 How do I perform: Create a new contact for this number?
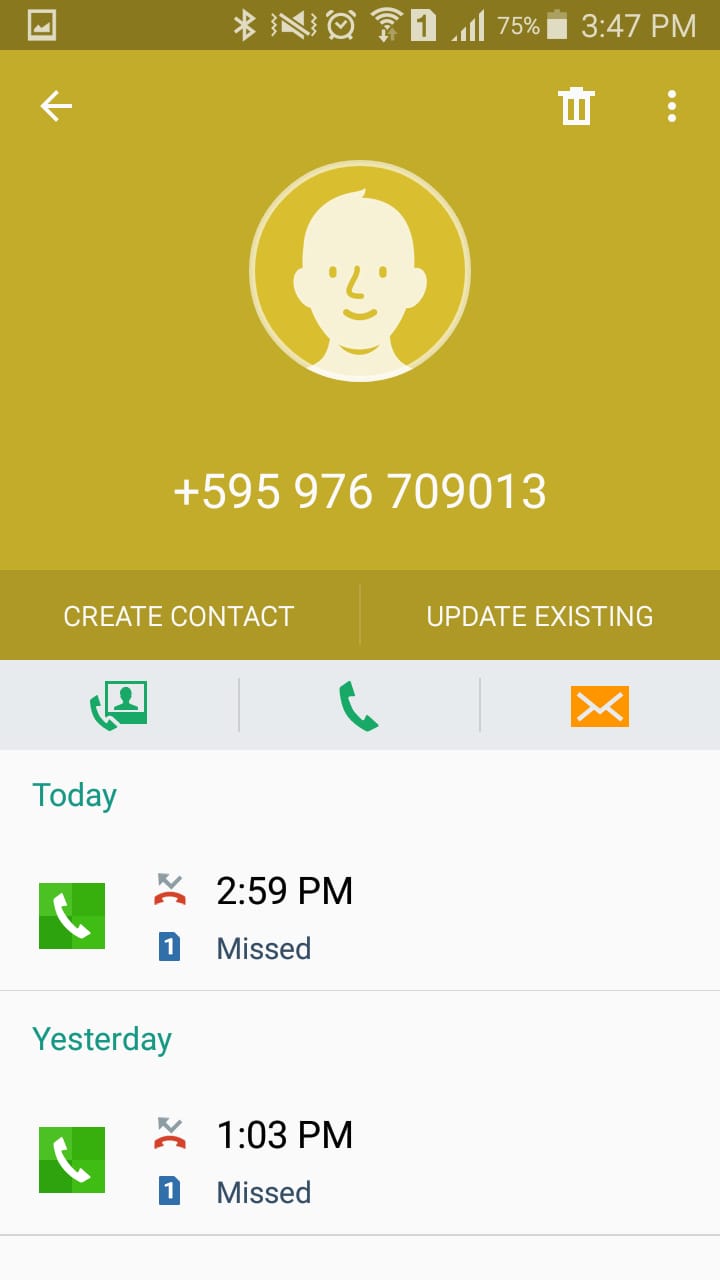[x=179, y=616]
